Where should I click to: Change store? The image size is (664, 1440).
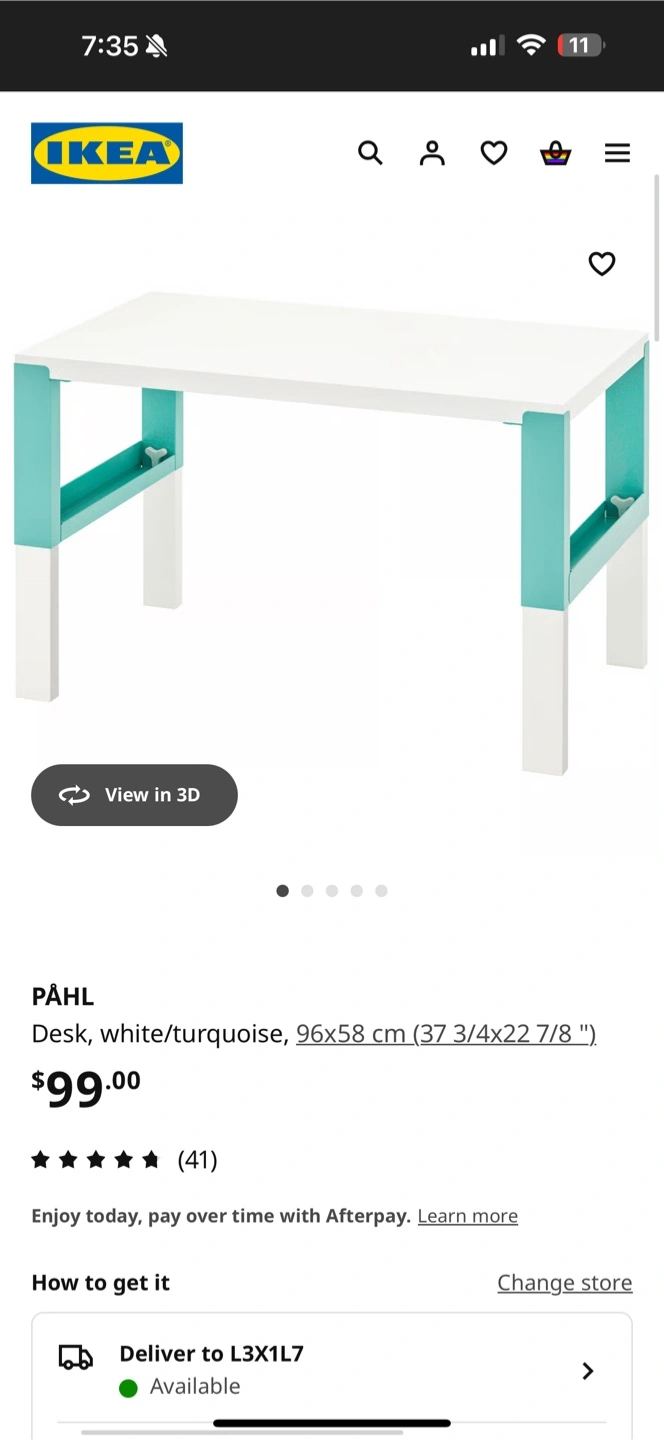(x=565, y=1283)
